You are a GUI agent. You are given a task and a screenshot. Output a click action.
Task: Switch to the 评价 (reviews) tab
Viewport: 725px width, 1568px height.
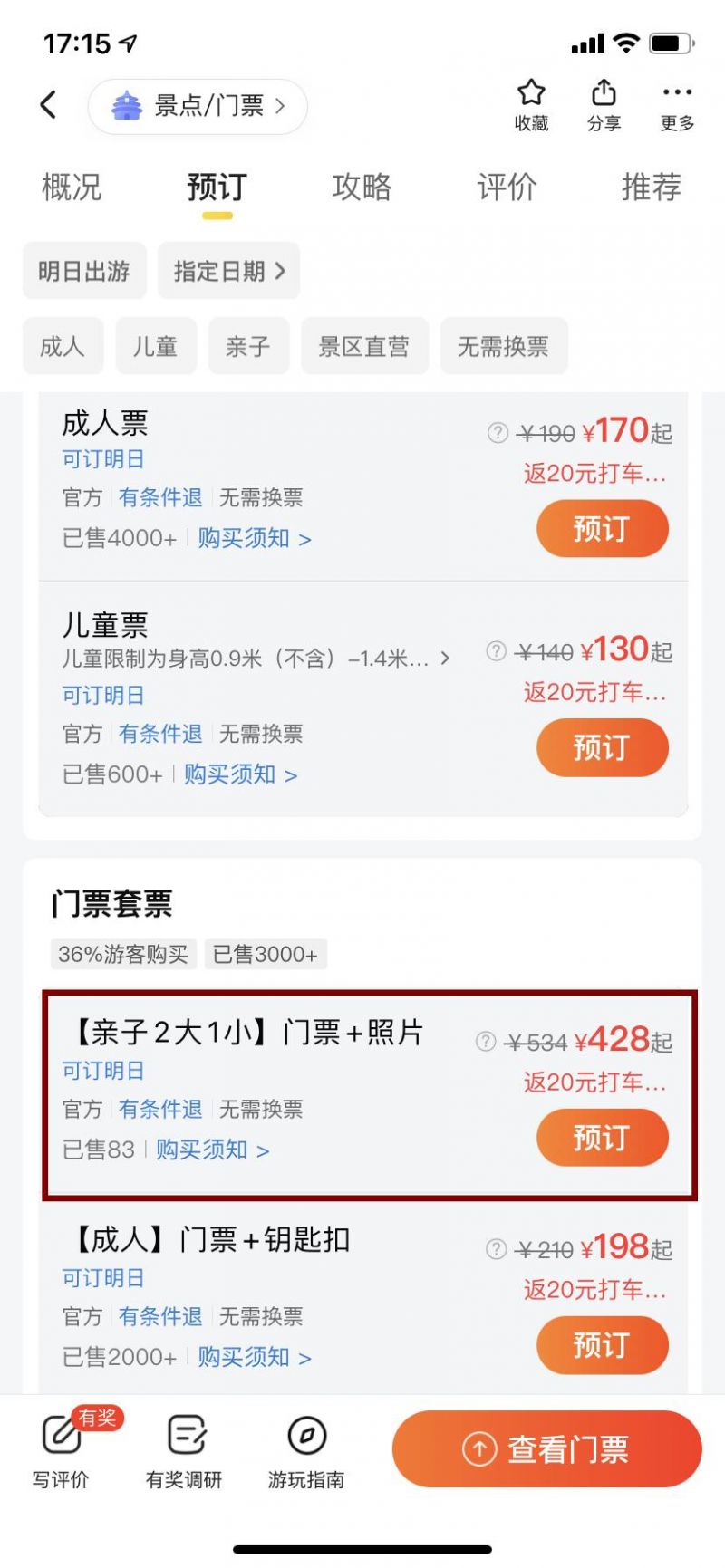(507, 188)
